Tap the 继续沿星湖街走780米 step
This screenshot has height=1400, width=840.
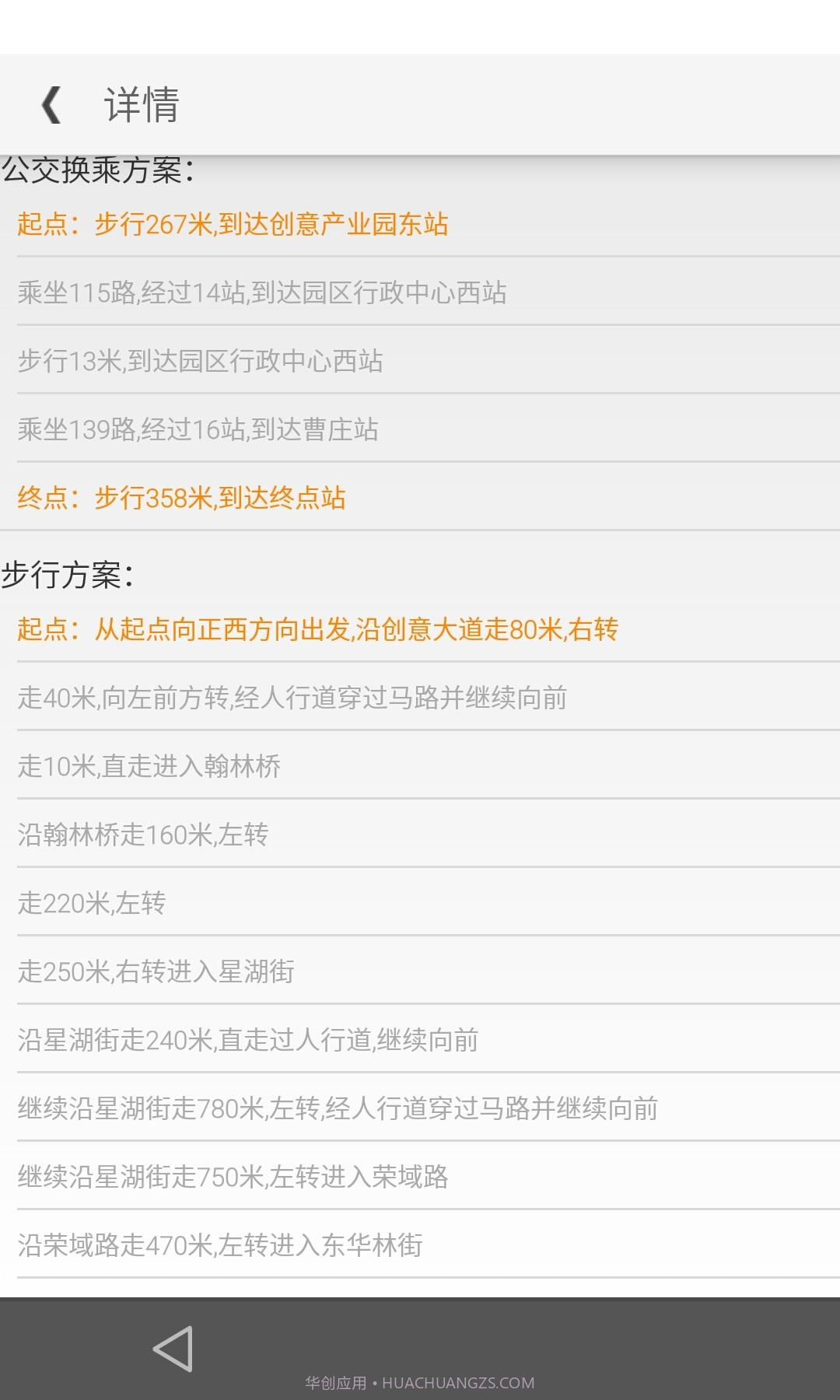coord(338,1109)
